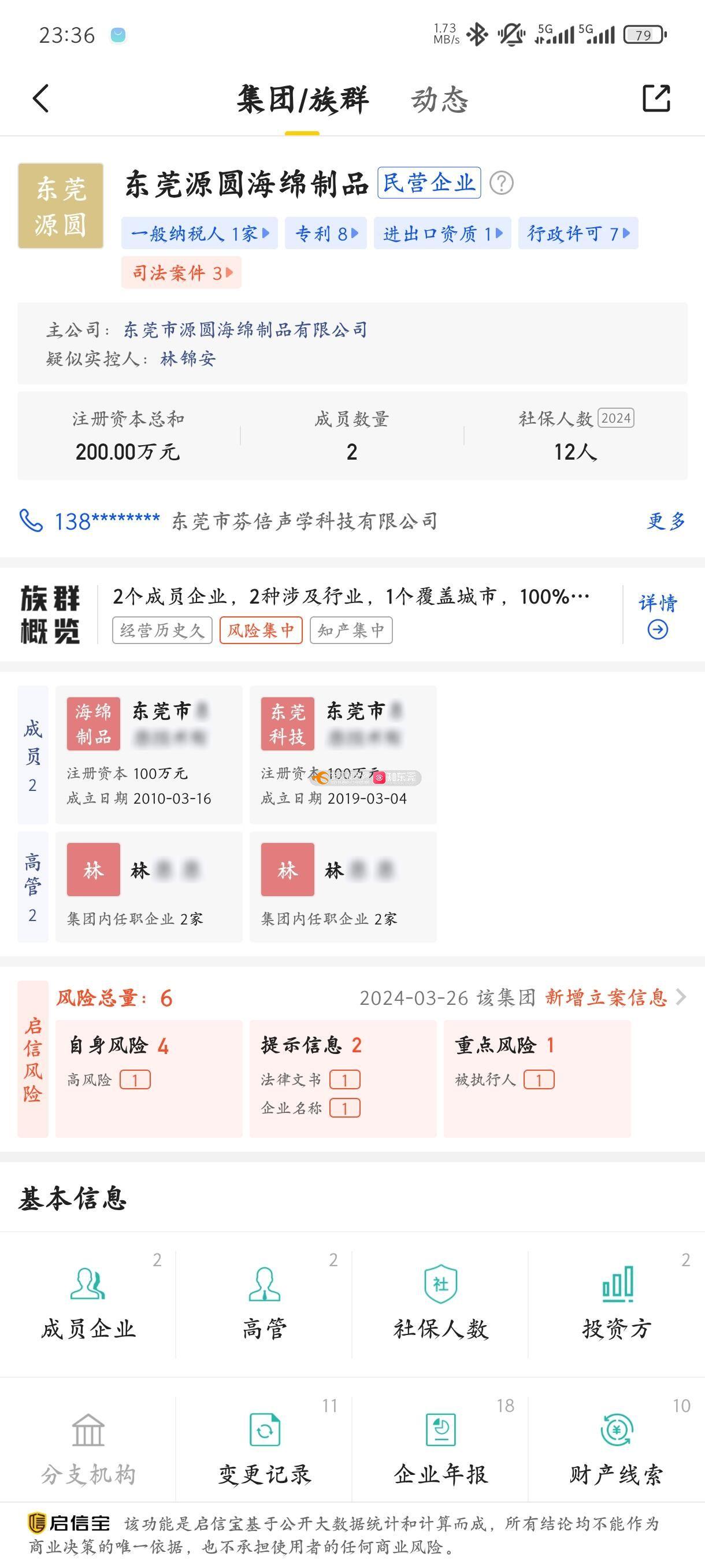Open the 财产线索 section

(616, 1450)
